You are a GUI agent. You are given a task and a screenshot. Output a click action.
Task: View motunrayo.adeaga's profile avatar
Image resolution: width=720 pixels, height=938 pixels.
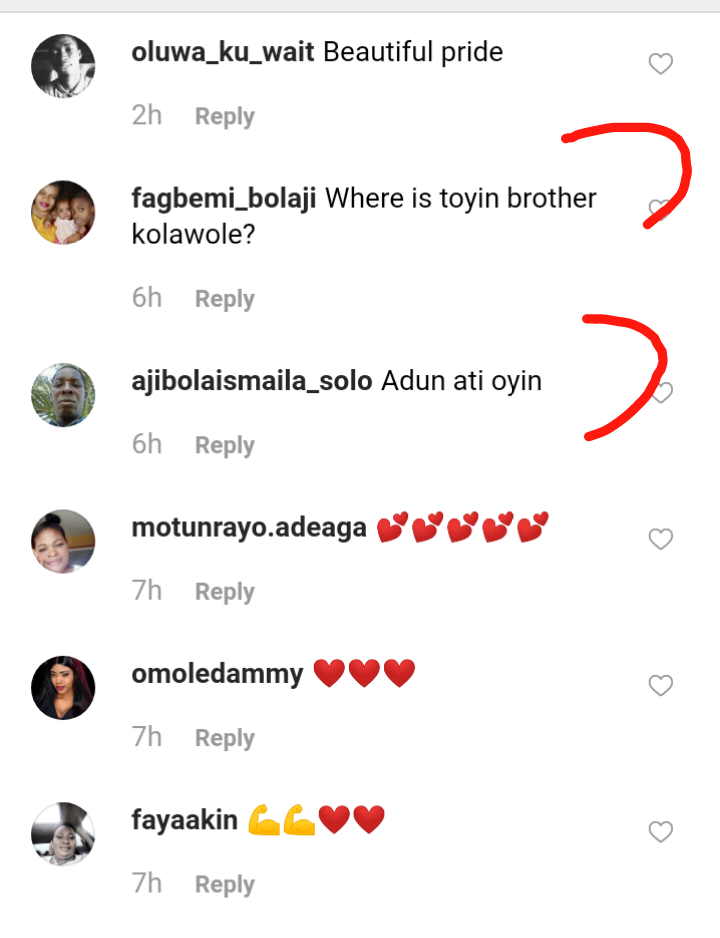tap(63, 541)
